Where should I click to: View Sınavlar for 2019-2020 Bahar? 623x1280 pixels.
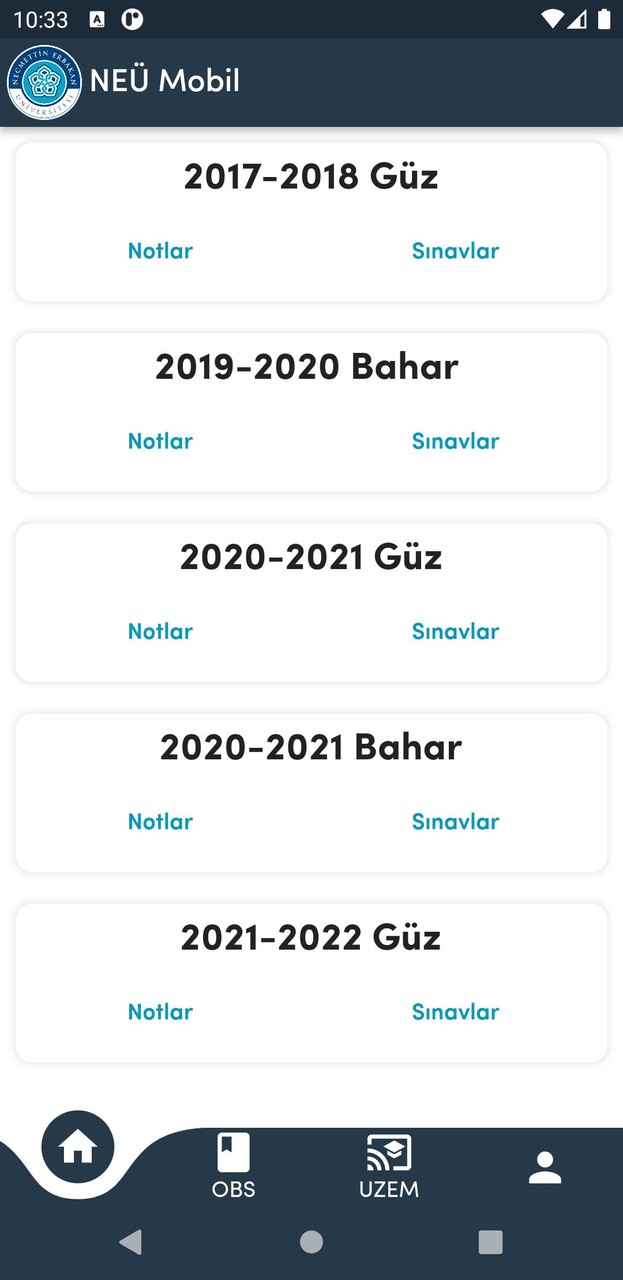click(455, 441)
